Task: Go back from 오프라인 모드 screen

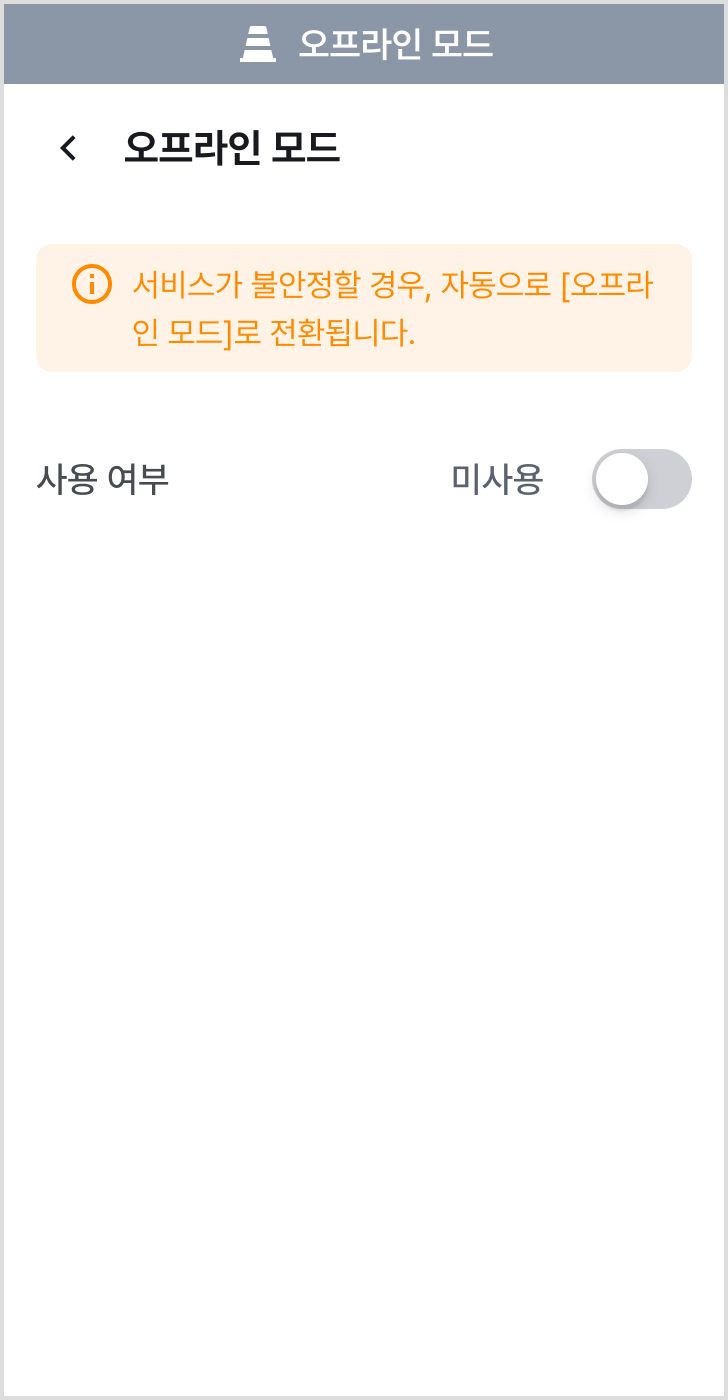Action: [68, 148]
